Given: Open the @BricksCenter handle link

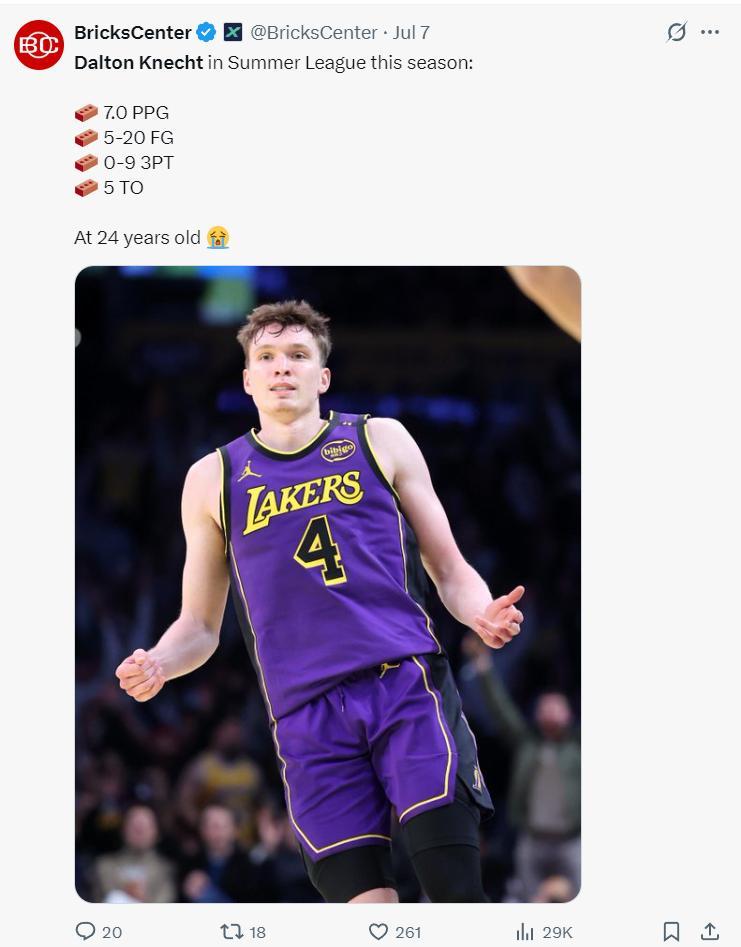Looking at the screenshot, I should (314, 33).
